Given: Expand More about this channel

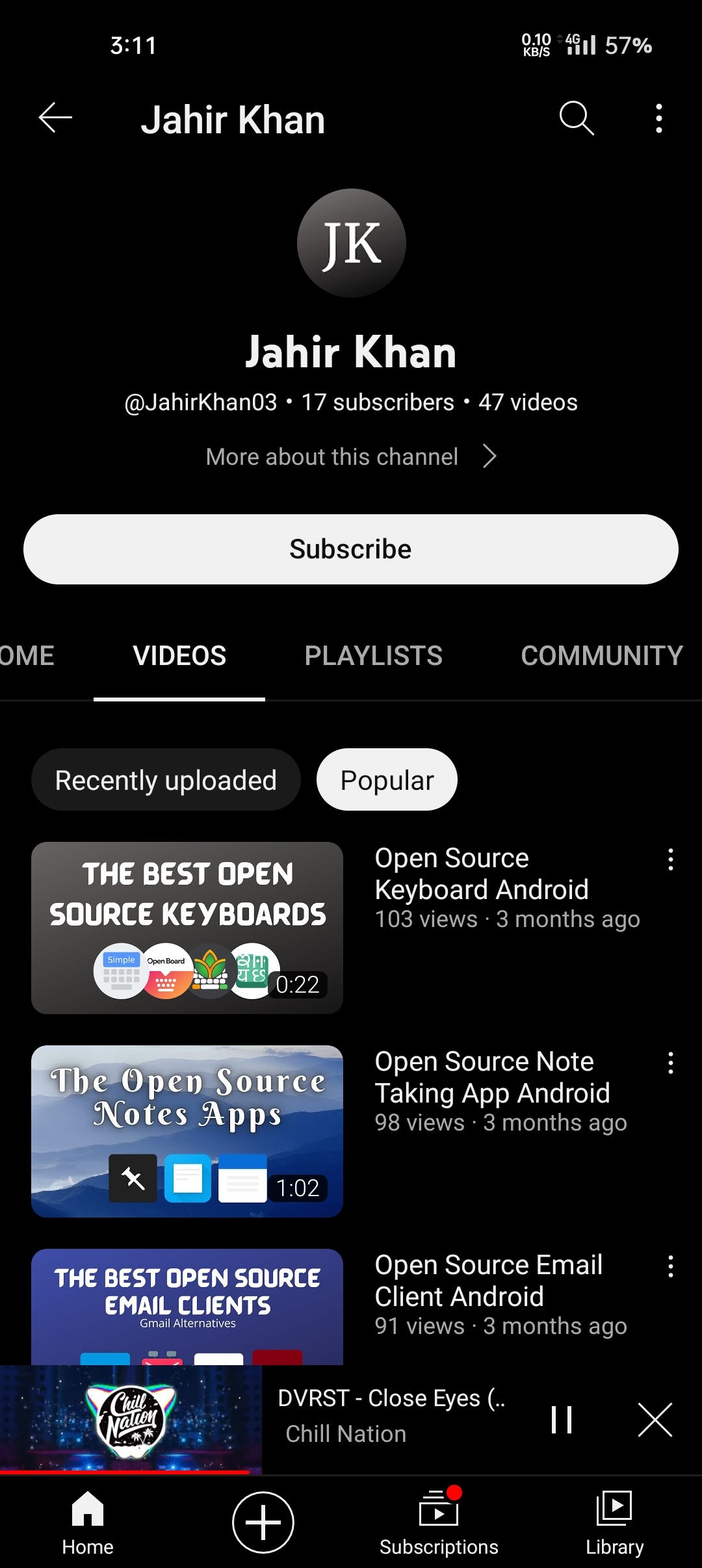Looking at the screenshot, I should tap(351, 456).
